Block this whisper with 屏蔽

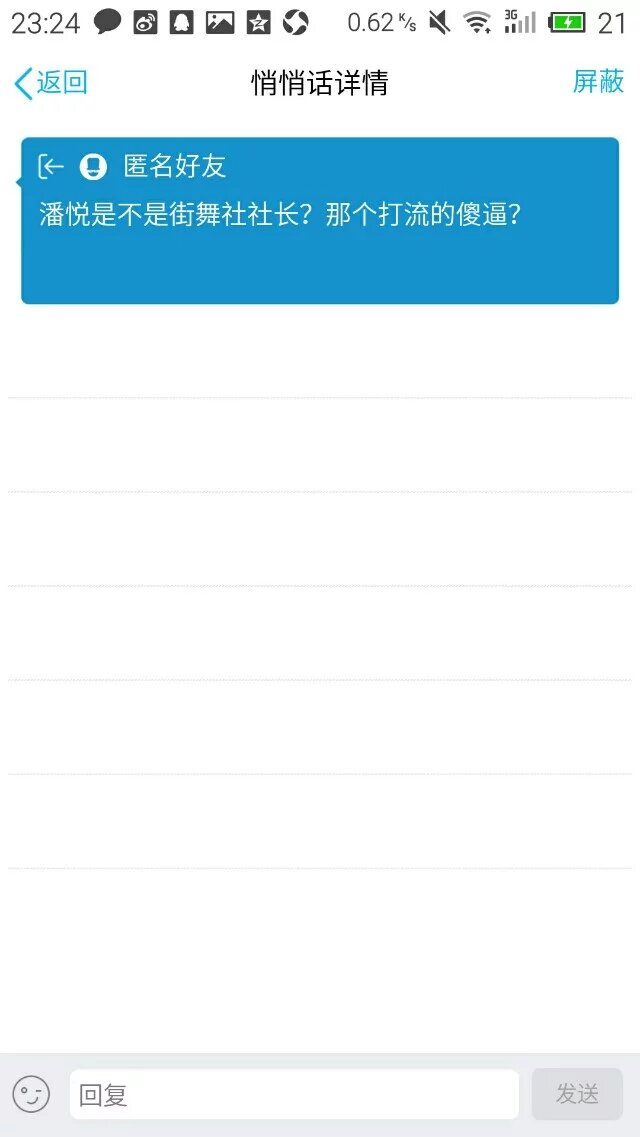point(598,82)
